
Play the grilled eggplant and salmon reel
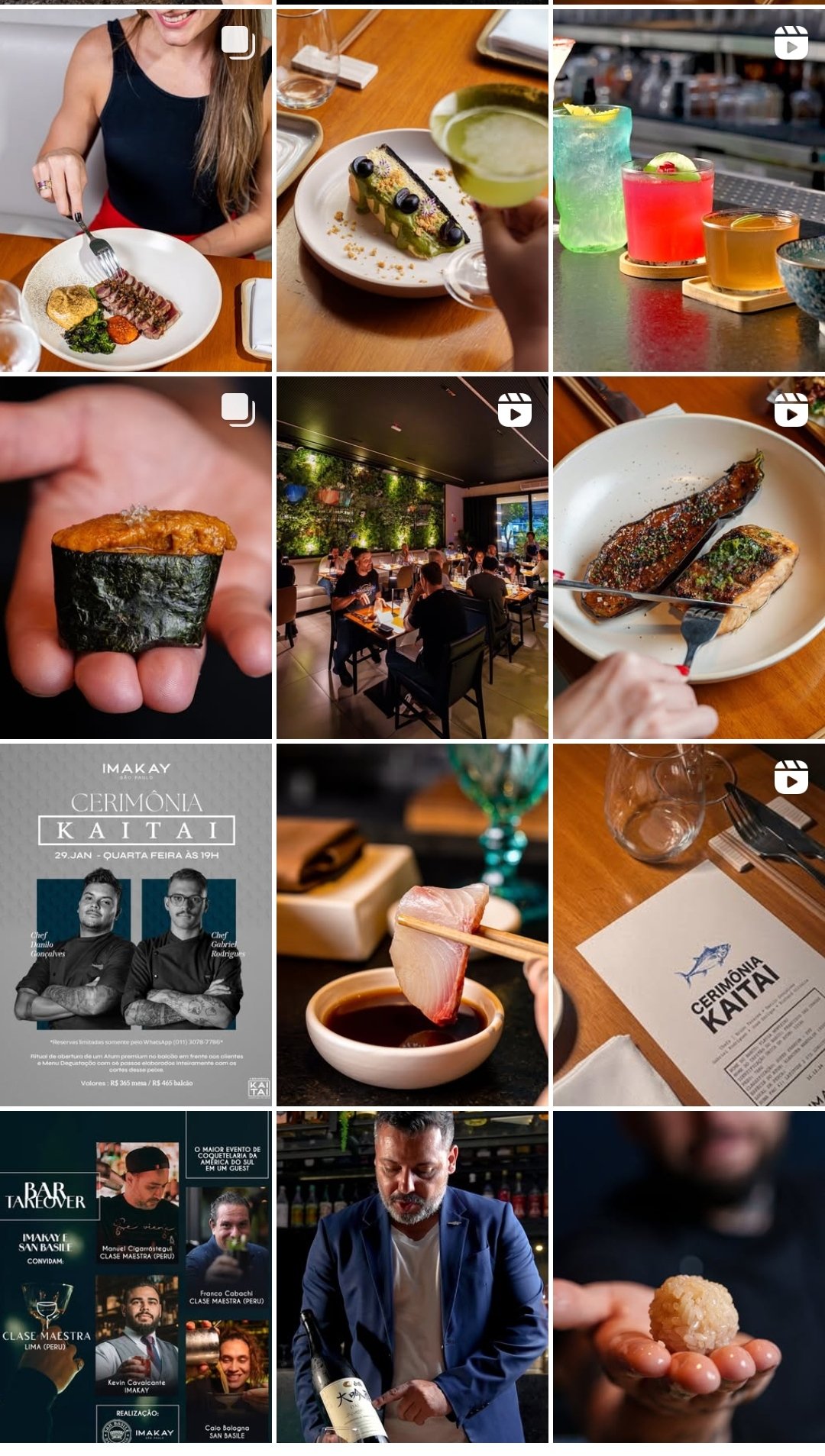coord(688,557)
